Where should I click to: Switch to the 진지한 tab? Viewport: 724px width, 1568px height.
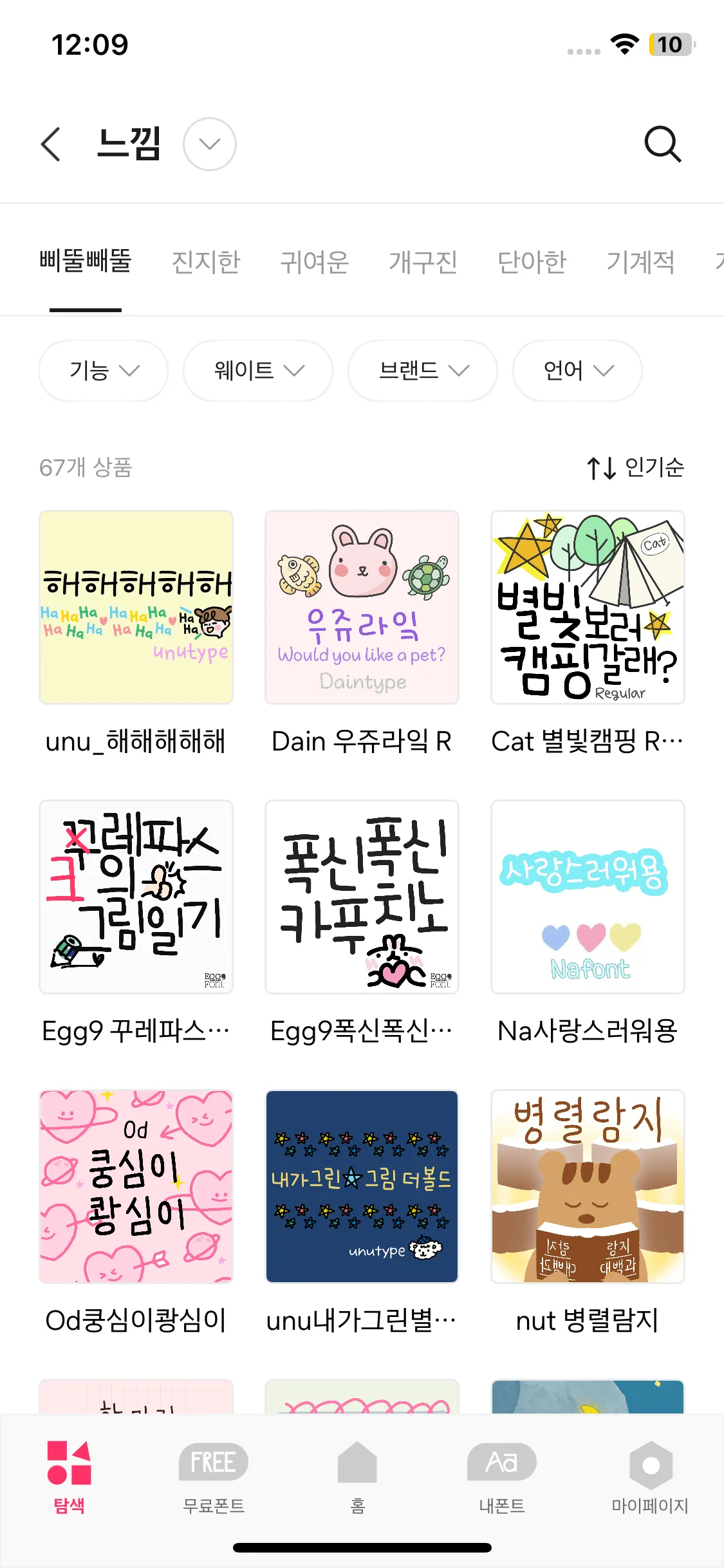205,262
